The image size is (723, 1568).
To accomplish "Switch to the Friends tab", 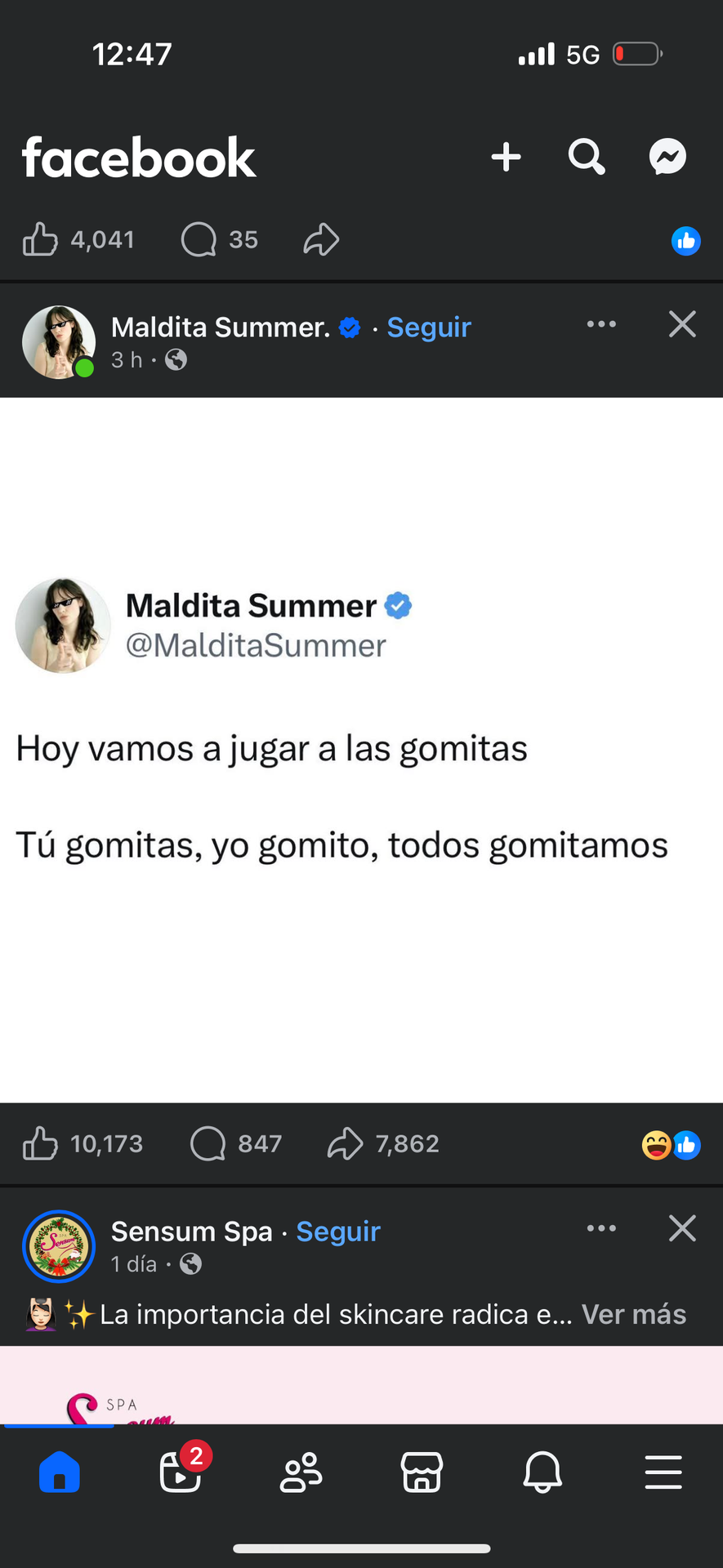I will [301, 1472].
